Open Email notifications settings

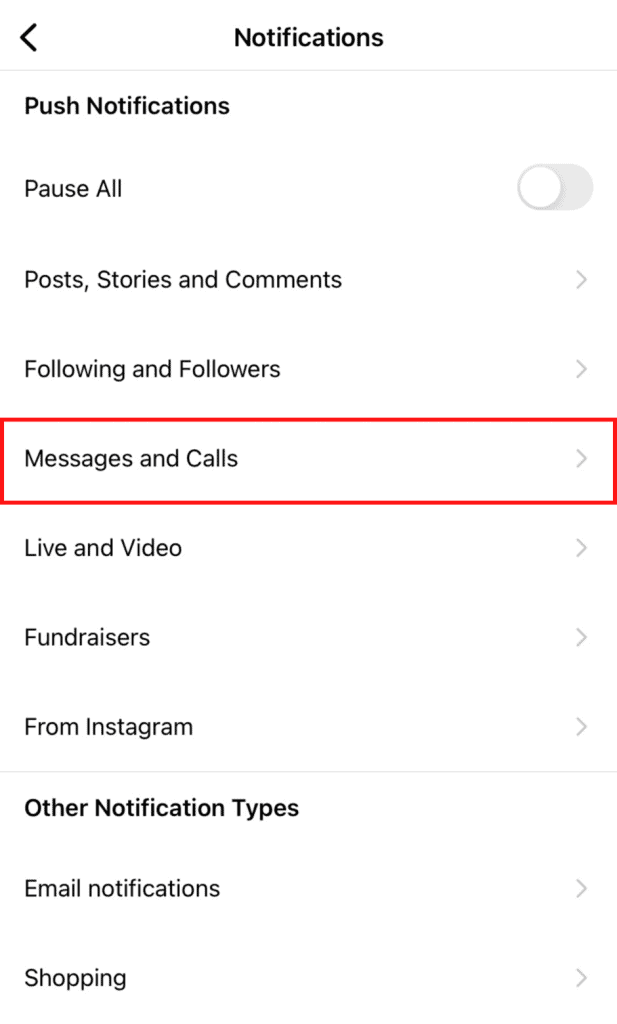[308, 888]
